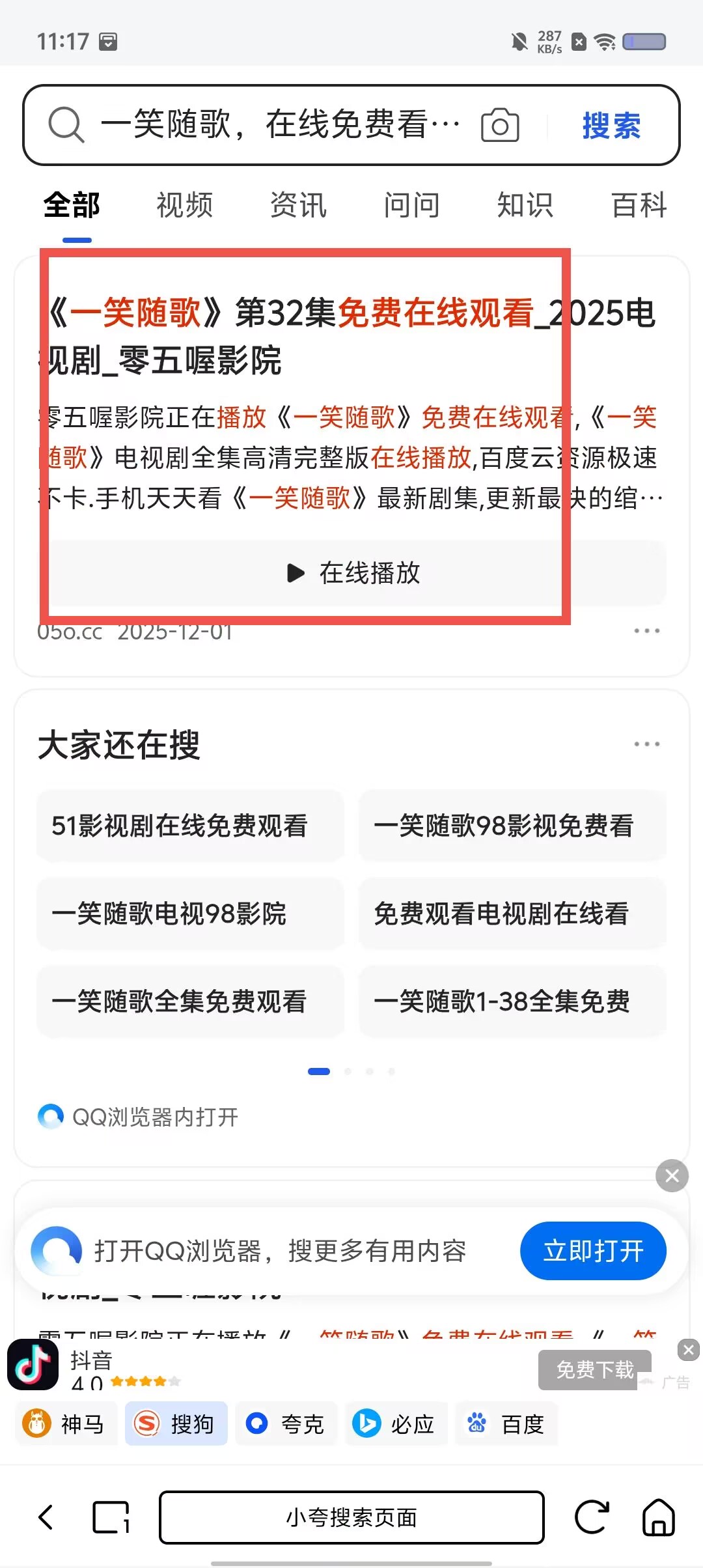Image resolution: width=703 pixels, height=1568 pixels.
Task: Tap 立即打开 to open QQ浏览器
Action: coord(593,1251)
